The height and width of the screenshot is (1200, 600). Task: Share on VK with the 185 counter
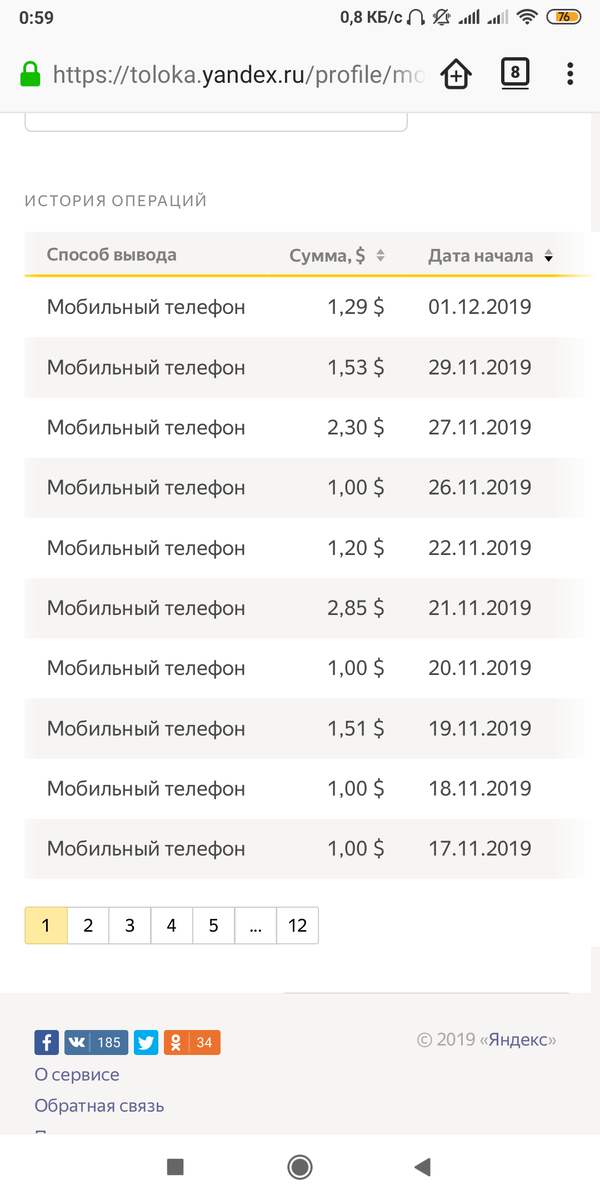pyautogui.click(x=96, y=1042)
